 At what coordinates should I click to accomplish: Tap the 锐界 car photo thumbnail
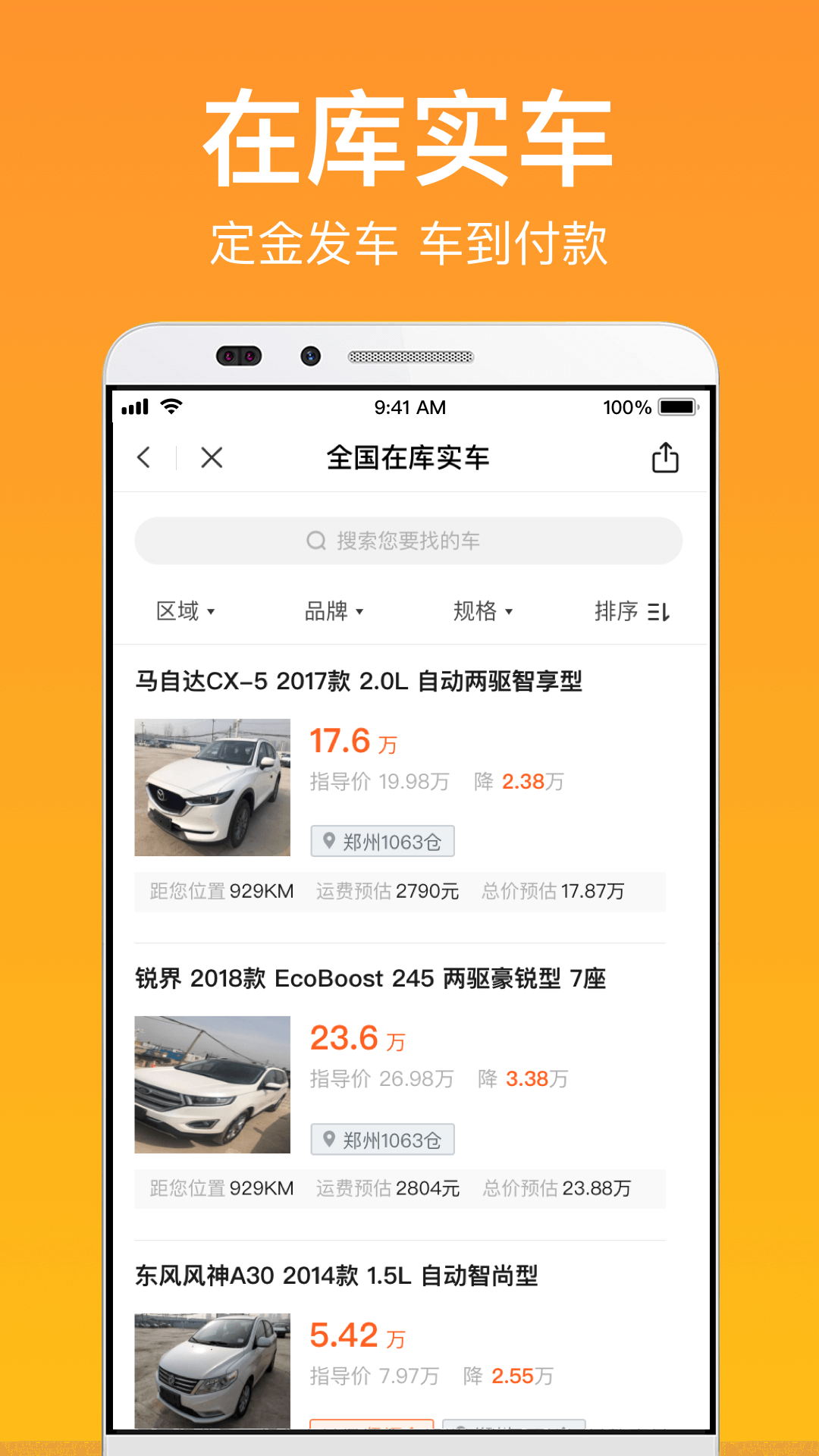coord(212,1084)
